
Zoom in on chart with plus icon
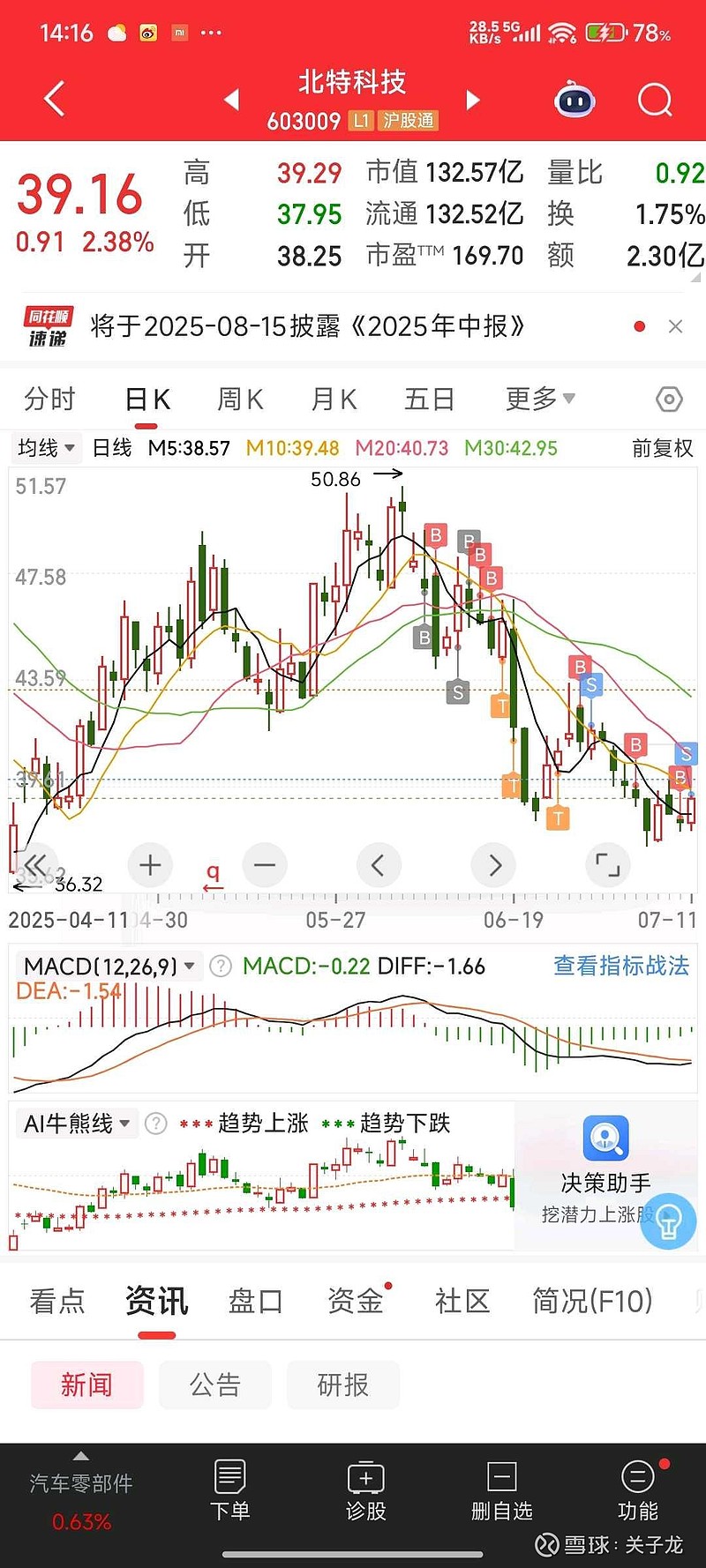pos(149,865)
